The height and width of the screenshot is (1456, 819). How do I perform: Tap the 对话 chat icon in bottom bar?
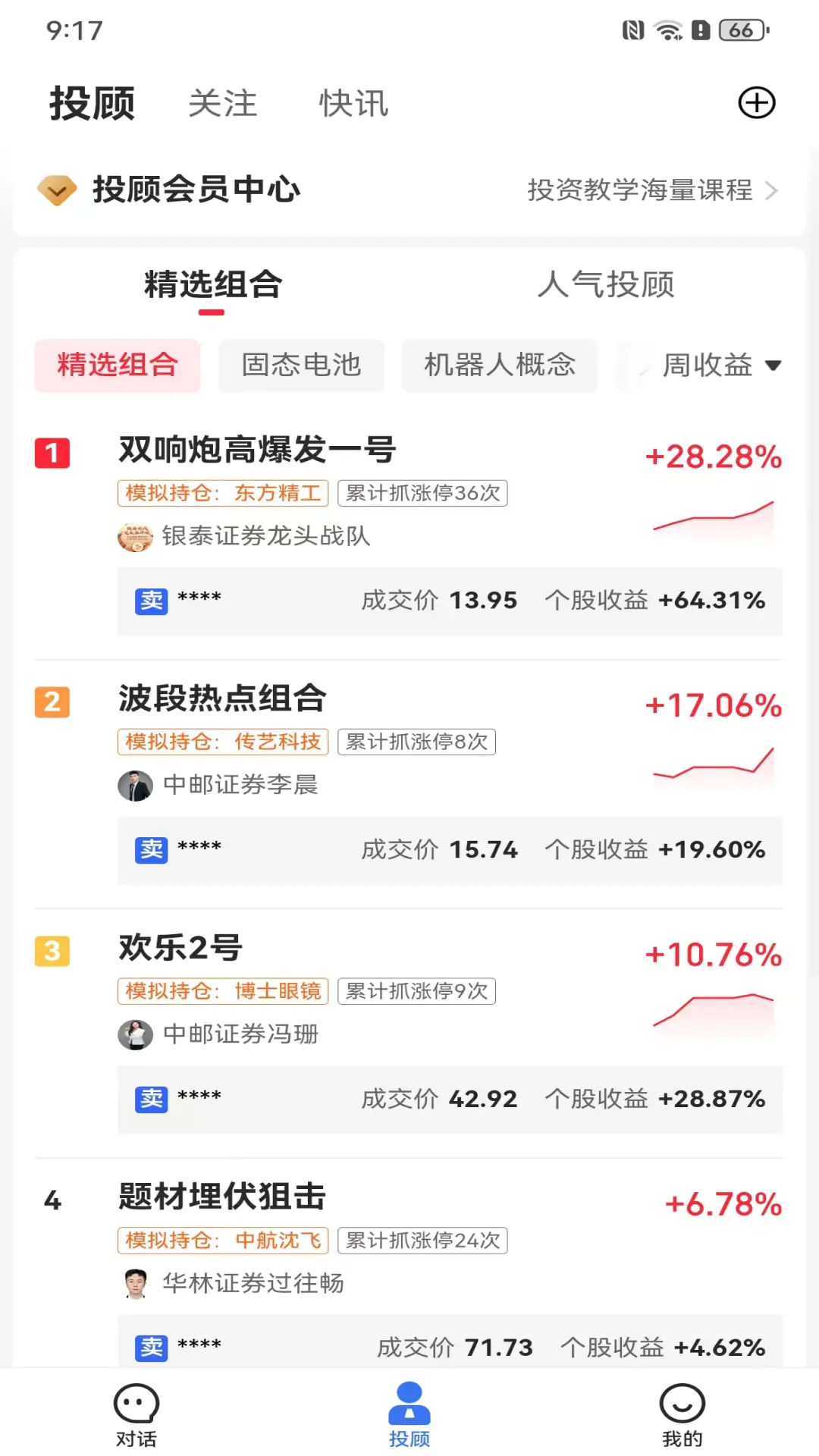click(x=135, y=1408)
